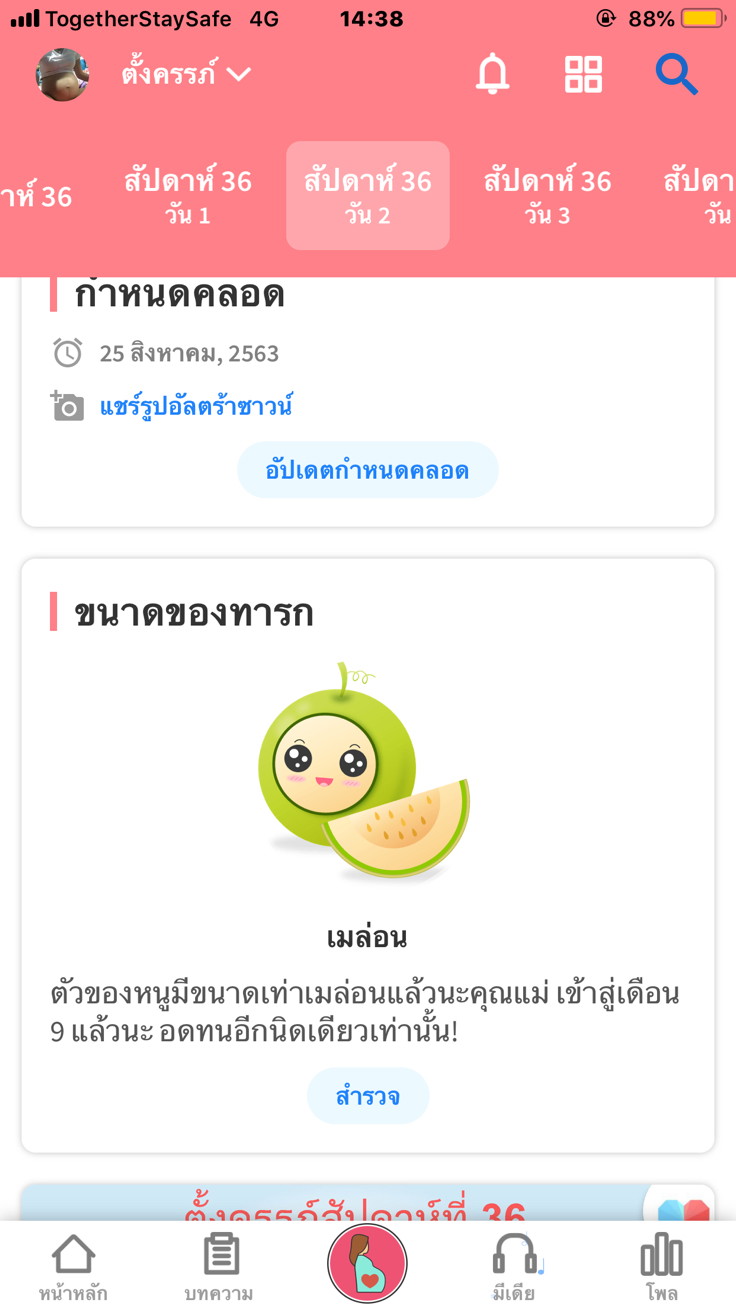Switch to the มีเดีย tab
The height and width of the screenshot is (1308, 736).
coord(514,1266)
